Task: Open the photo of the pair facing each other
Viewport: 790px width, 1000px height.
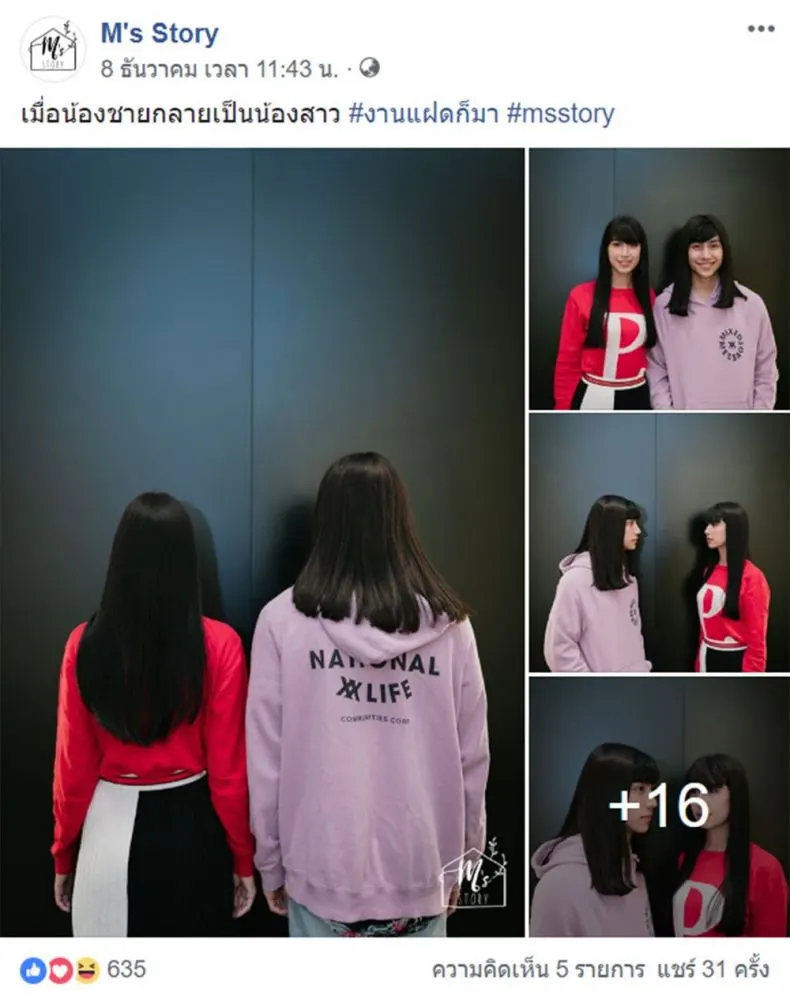Action: tap(659, 543)
